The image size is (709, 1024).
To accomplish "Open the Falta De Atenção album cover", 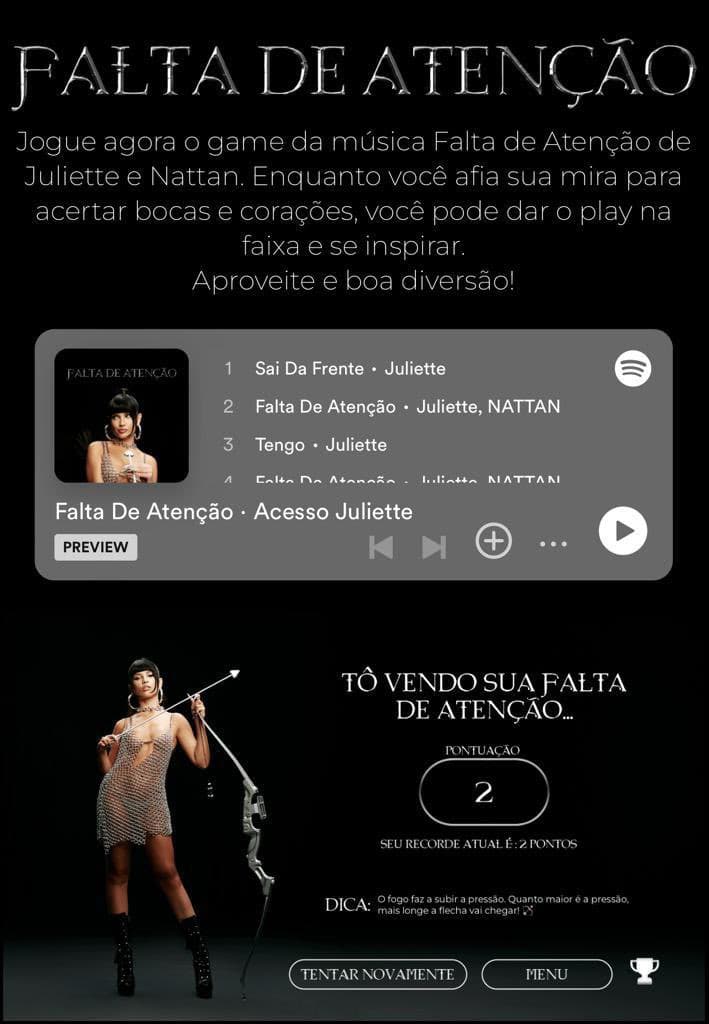I will tap(121, 416).
